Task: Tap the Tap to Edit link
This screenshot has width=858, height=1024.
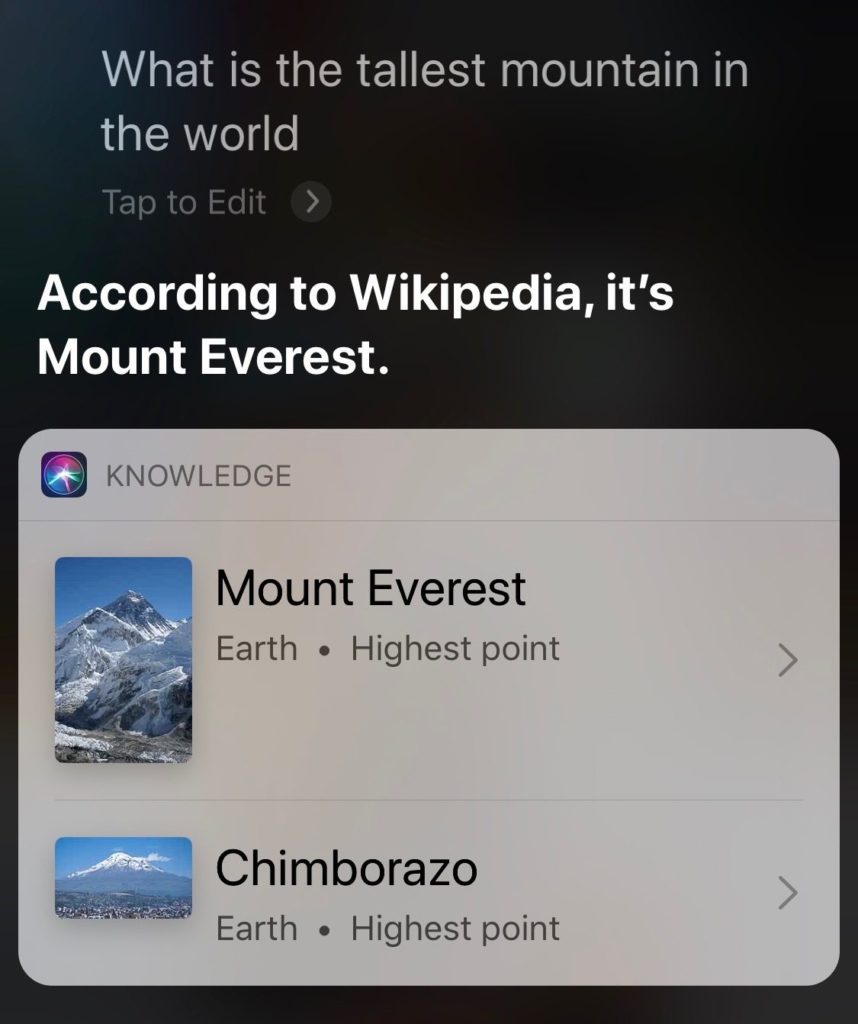Action: pyautogui.click(x=185, y=202)
